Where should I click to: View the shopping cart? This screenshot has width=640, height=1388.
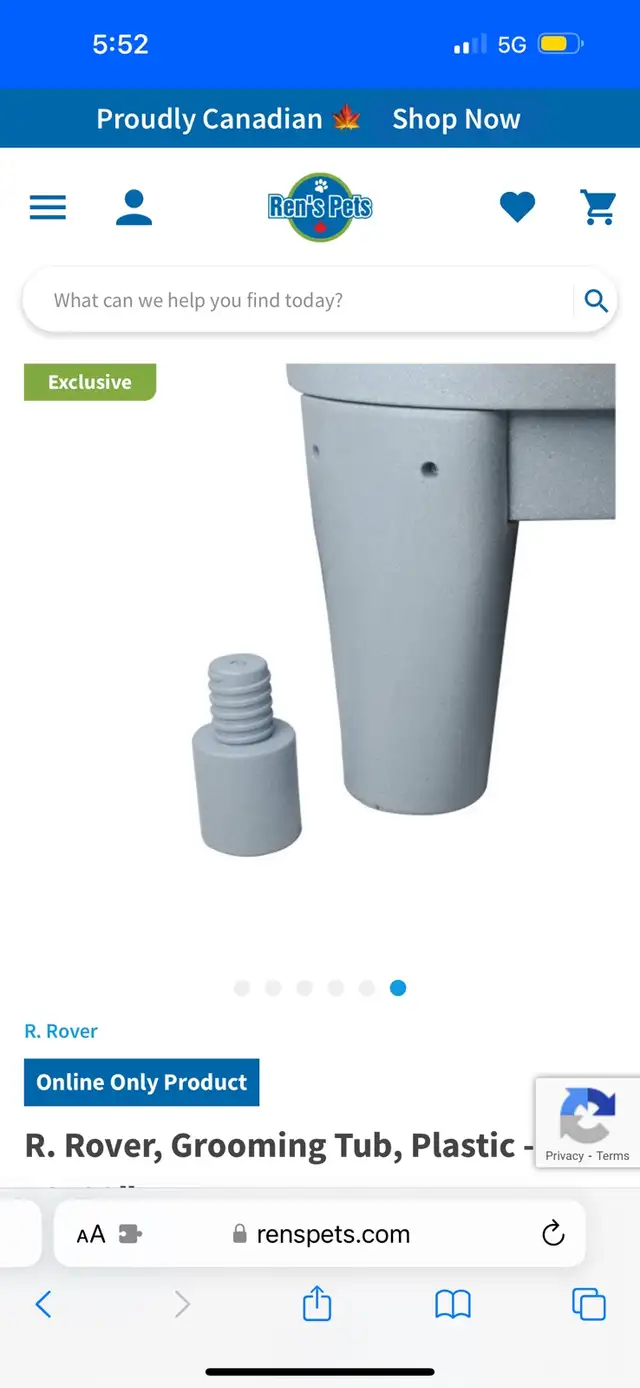click(x=598, y=207)
